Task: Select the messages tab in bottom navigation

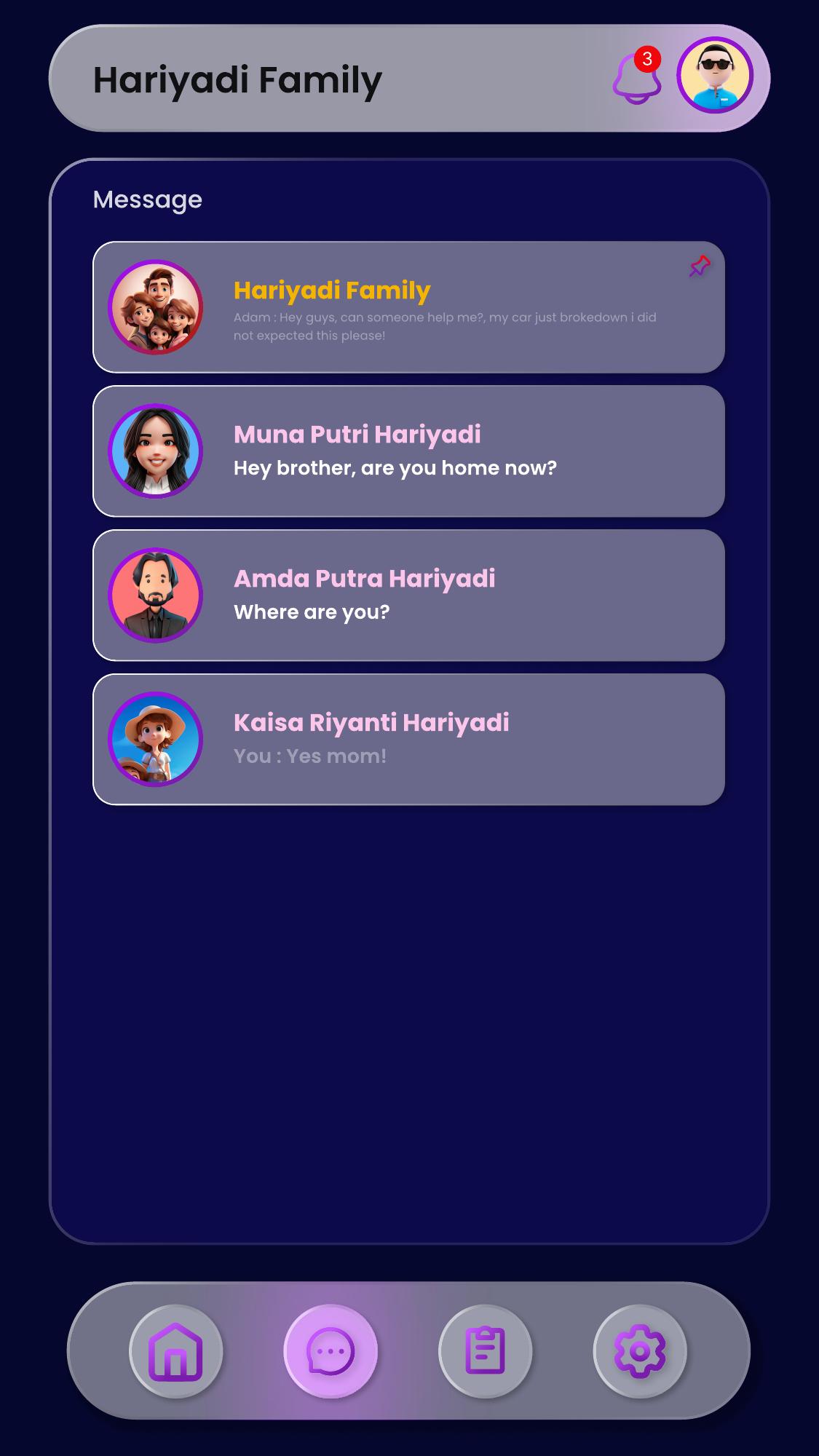Action: [x=331, y=1351]
